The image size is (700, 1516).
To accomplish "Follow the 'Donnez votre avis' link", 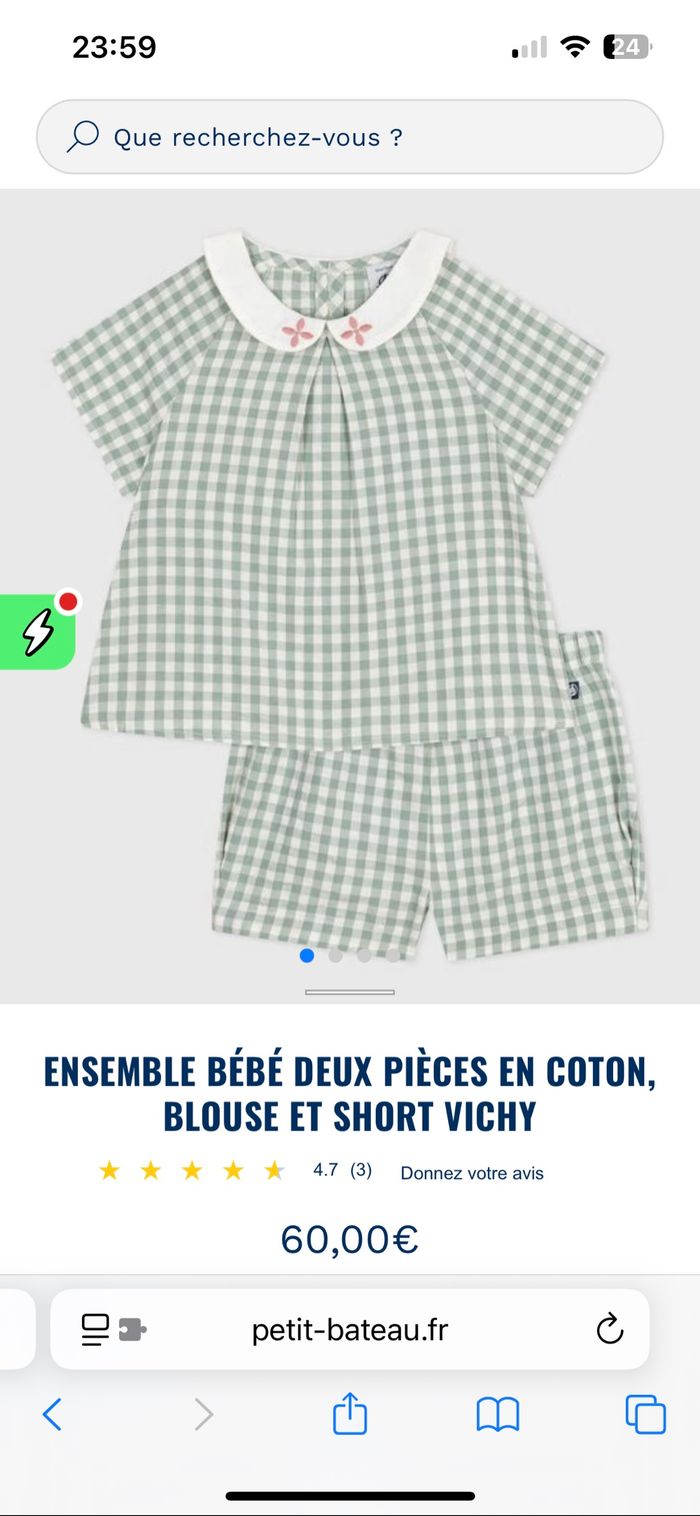I will [x=472, y=1173].
